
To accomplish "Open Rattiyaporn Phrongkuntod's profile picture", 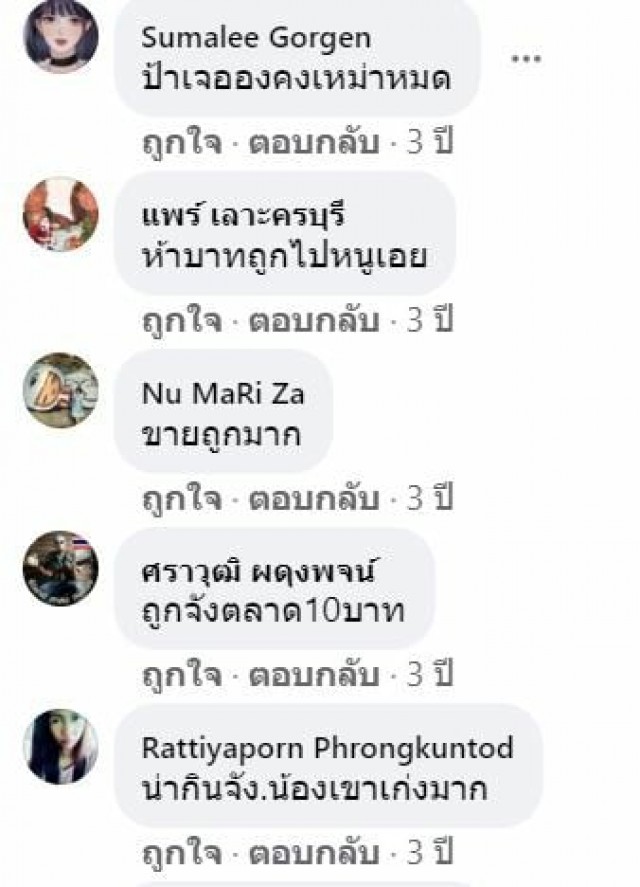I will pyautogui.click(x=61, y=747).
